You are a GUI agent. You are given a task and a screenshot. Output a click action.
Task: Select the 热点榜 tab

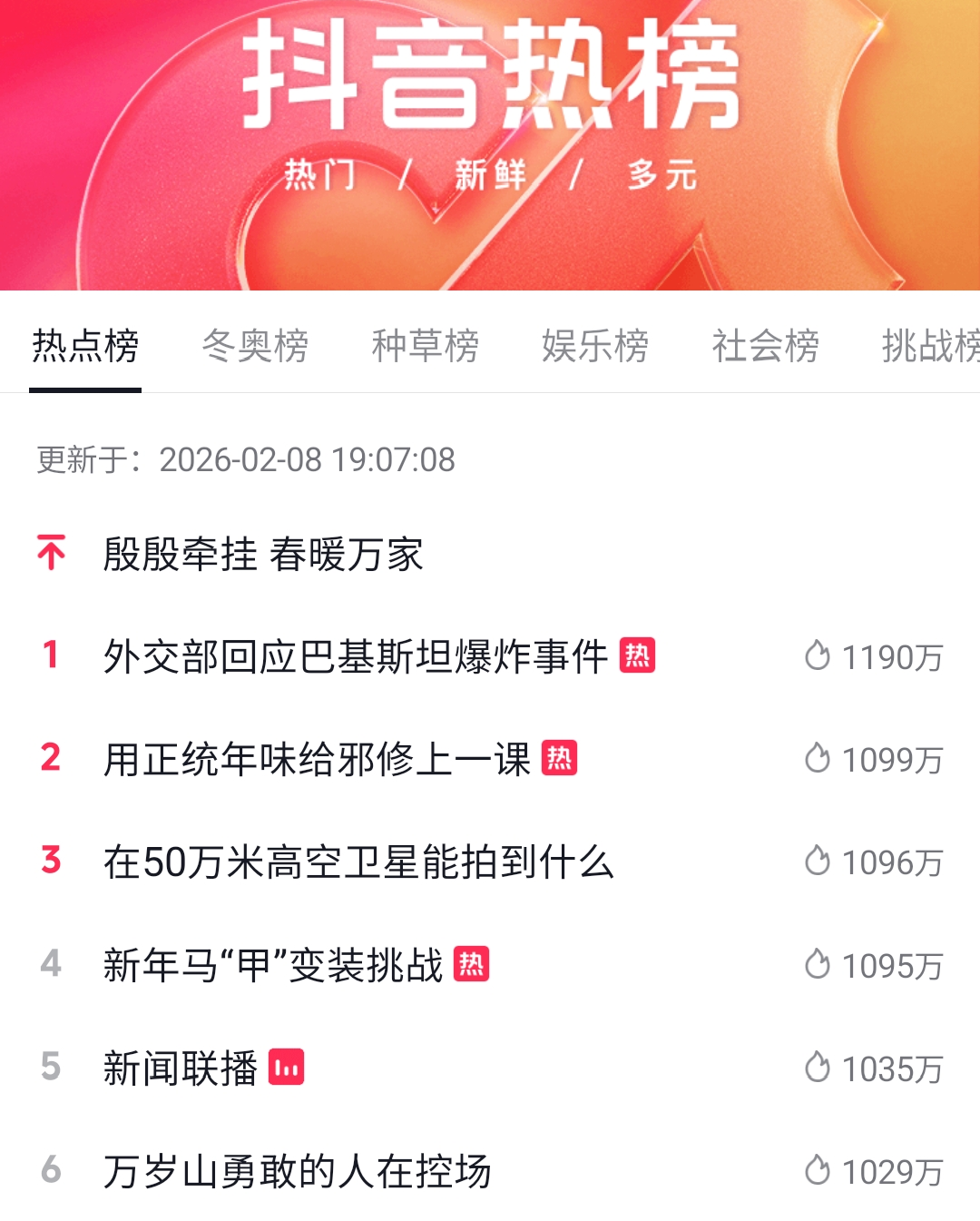pyautogui.click(x=85, y=346)
